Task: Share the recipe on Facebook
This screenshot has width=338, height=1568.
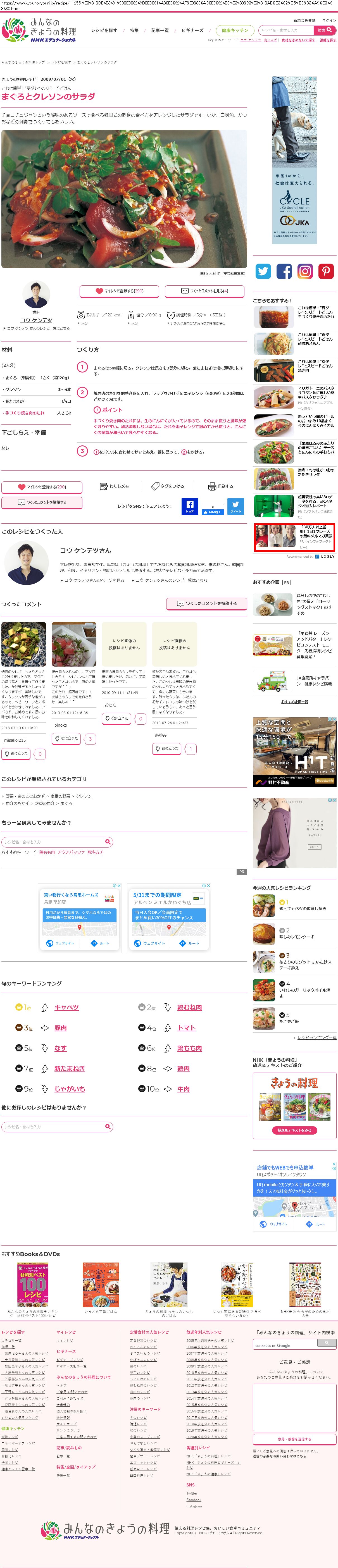Action: pos(189,506)
